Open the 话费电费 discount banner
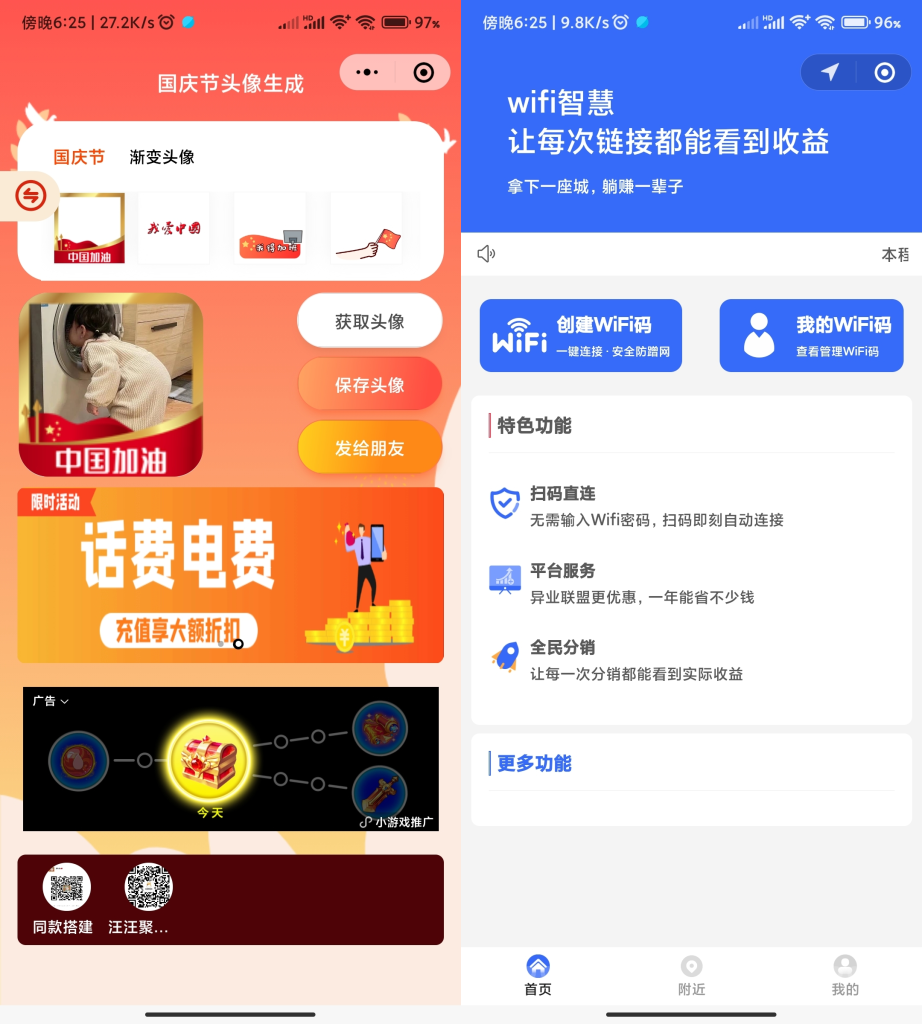This screenshot has height=1024, width=922. (230, 575)
